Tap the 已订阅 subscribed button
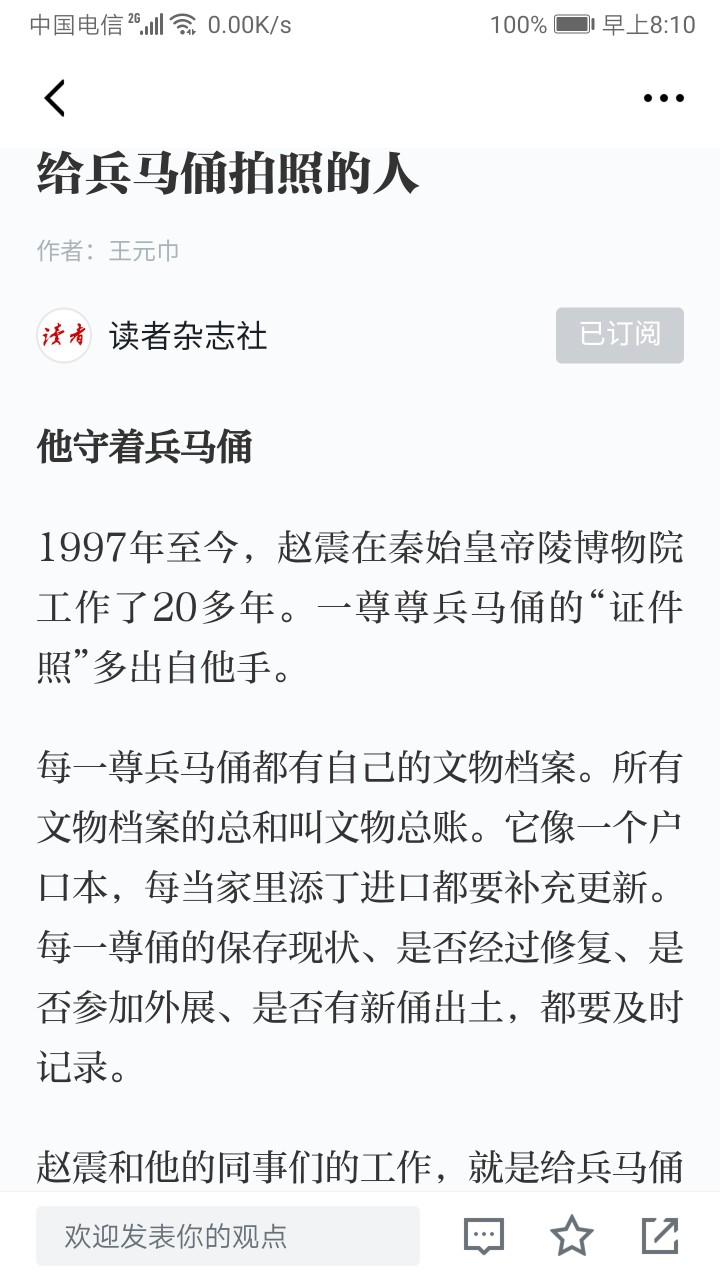This screenshot has height=1280, width=720. click(620, 335)
